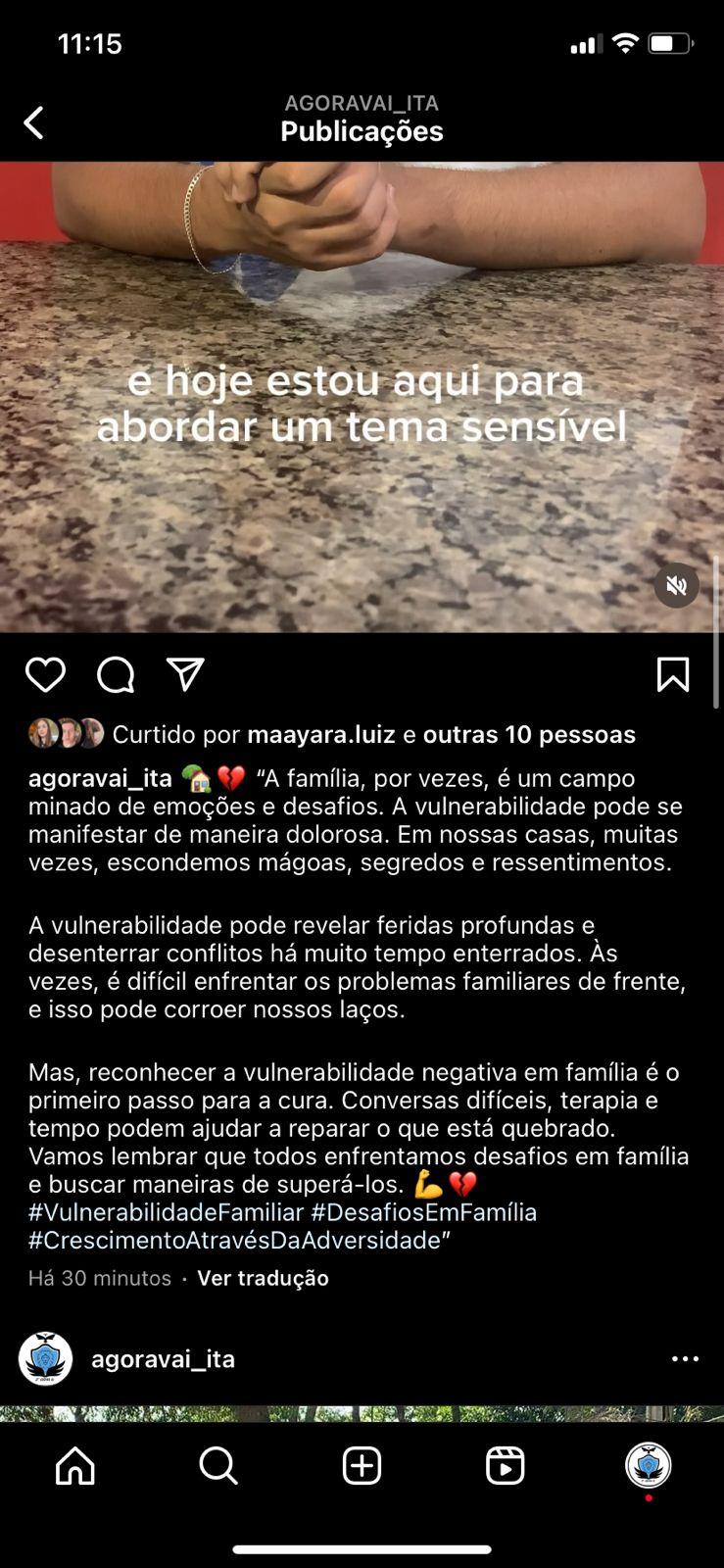724x1568 pixels.
Task: Open hashtag #CrescimentoAtravésDaAdversidade
Action: pos(235,1240)
